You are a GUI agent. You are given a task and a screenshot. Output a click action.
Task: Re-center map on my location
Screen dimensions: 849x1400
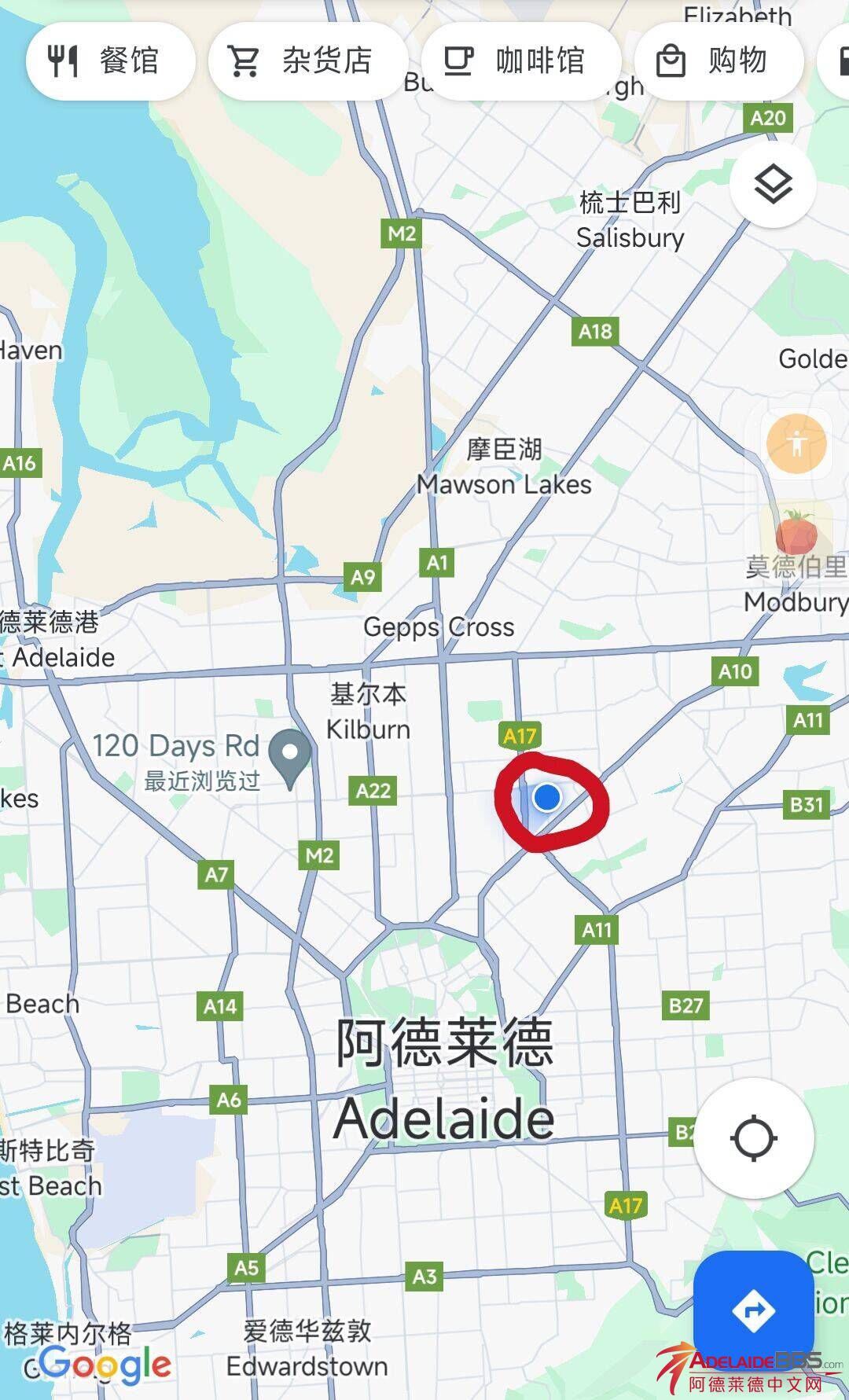[753, 1138]
